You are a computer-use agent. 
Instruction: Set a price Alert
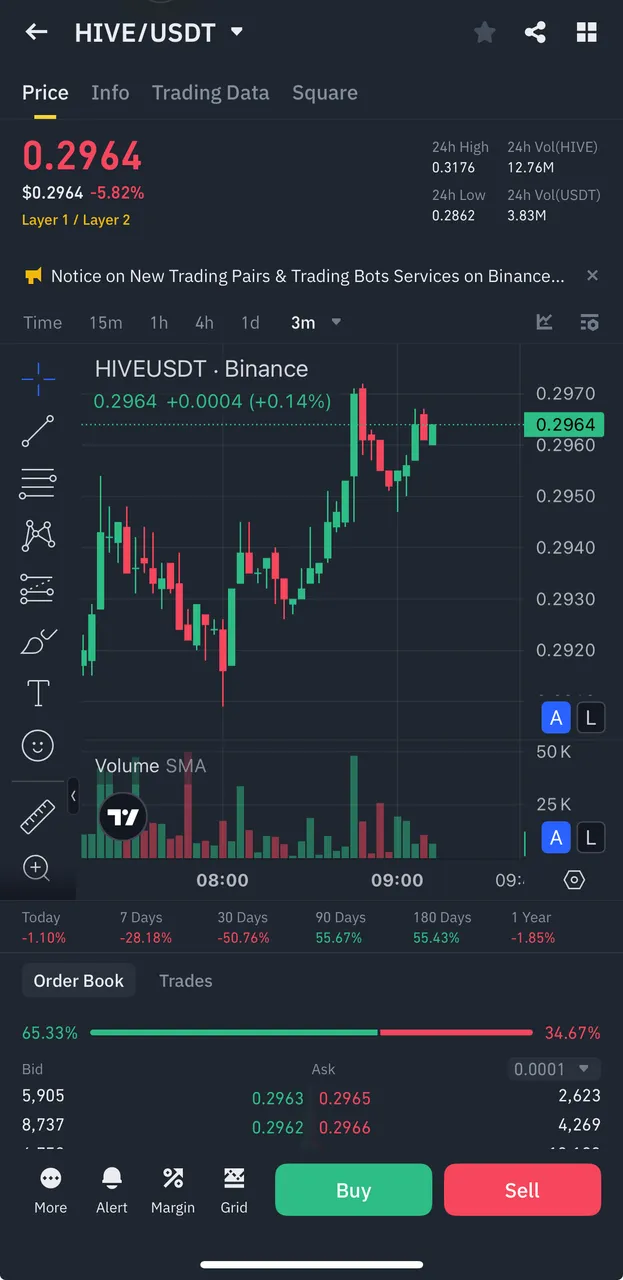112,1190
